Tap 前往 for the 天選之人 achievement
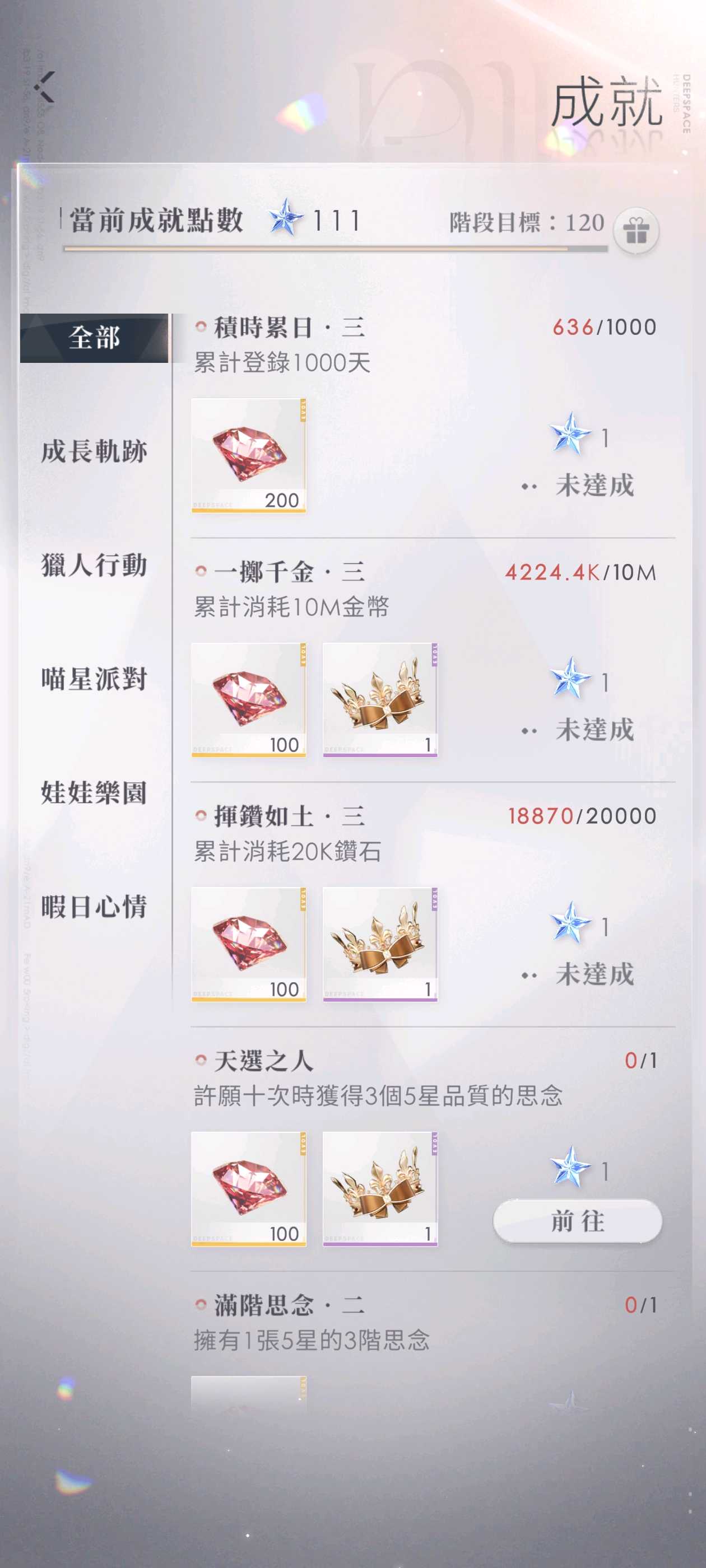Screen dimensions: 706x1568 577,1220
